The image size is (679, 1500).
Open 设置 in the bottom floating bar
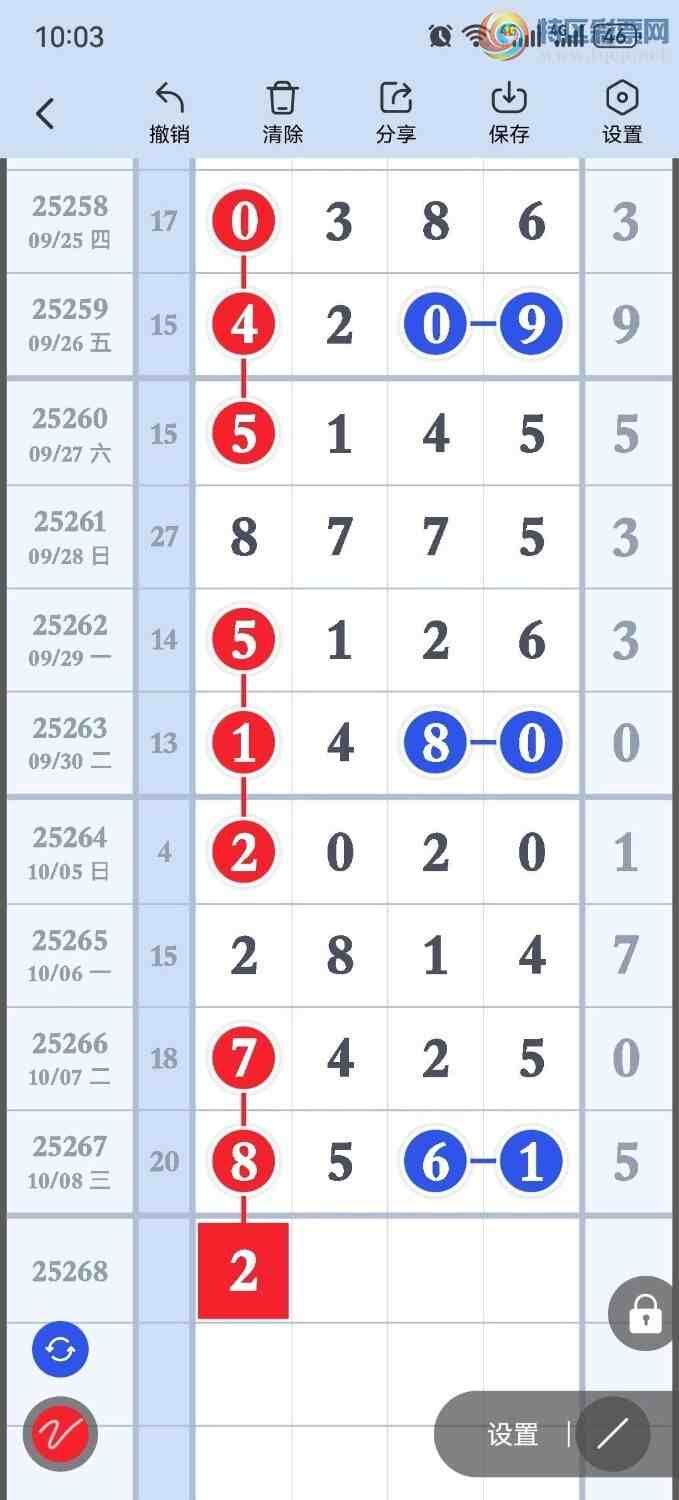(x=513, y=1435)
